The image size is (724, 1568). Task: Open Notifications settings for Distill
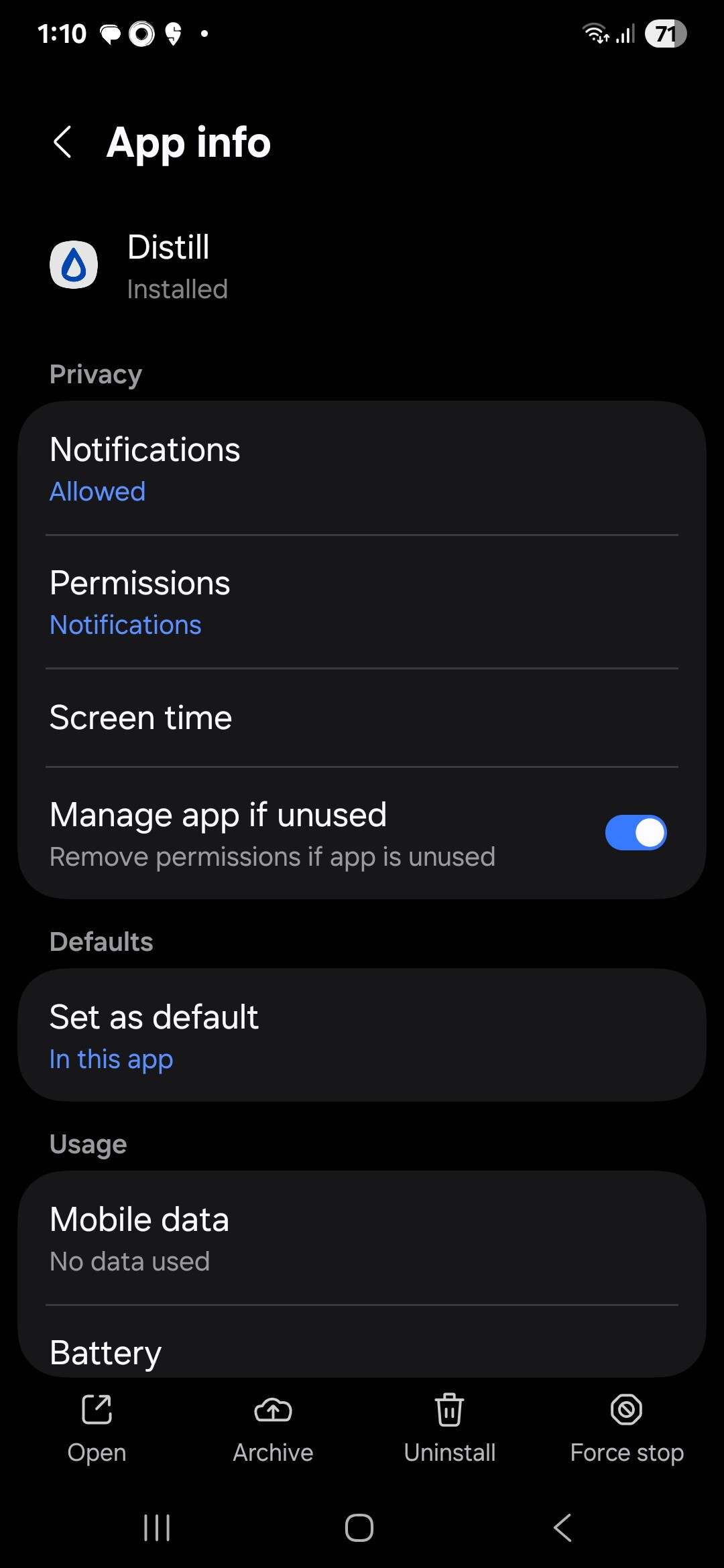(362, 469)
